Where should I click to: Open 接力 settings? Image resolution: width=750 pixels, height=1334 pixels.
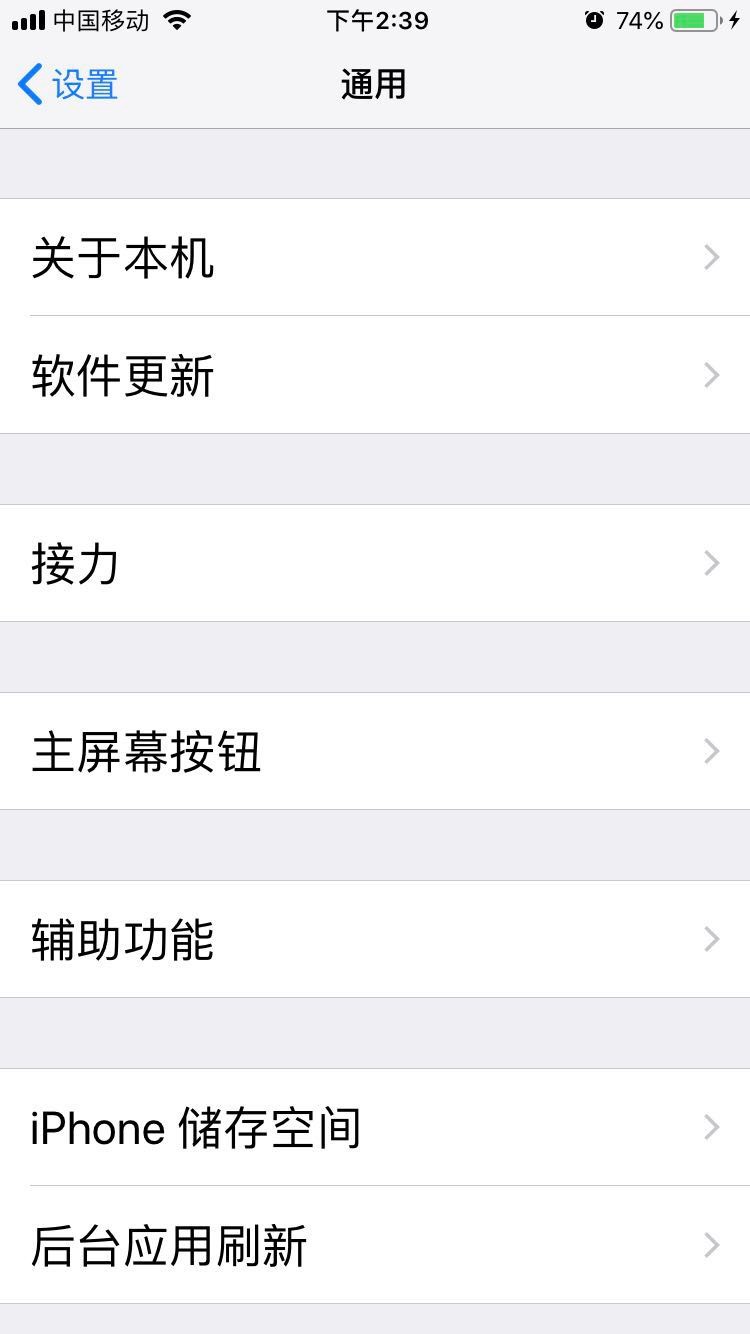tap(374, 564)
